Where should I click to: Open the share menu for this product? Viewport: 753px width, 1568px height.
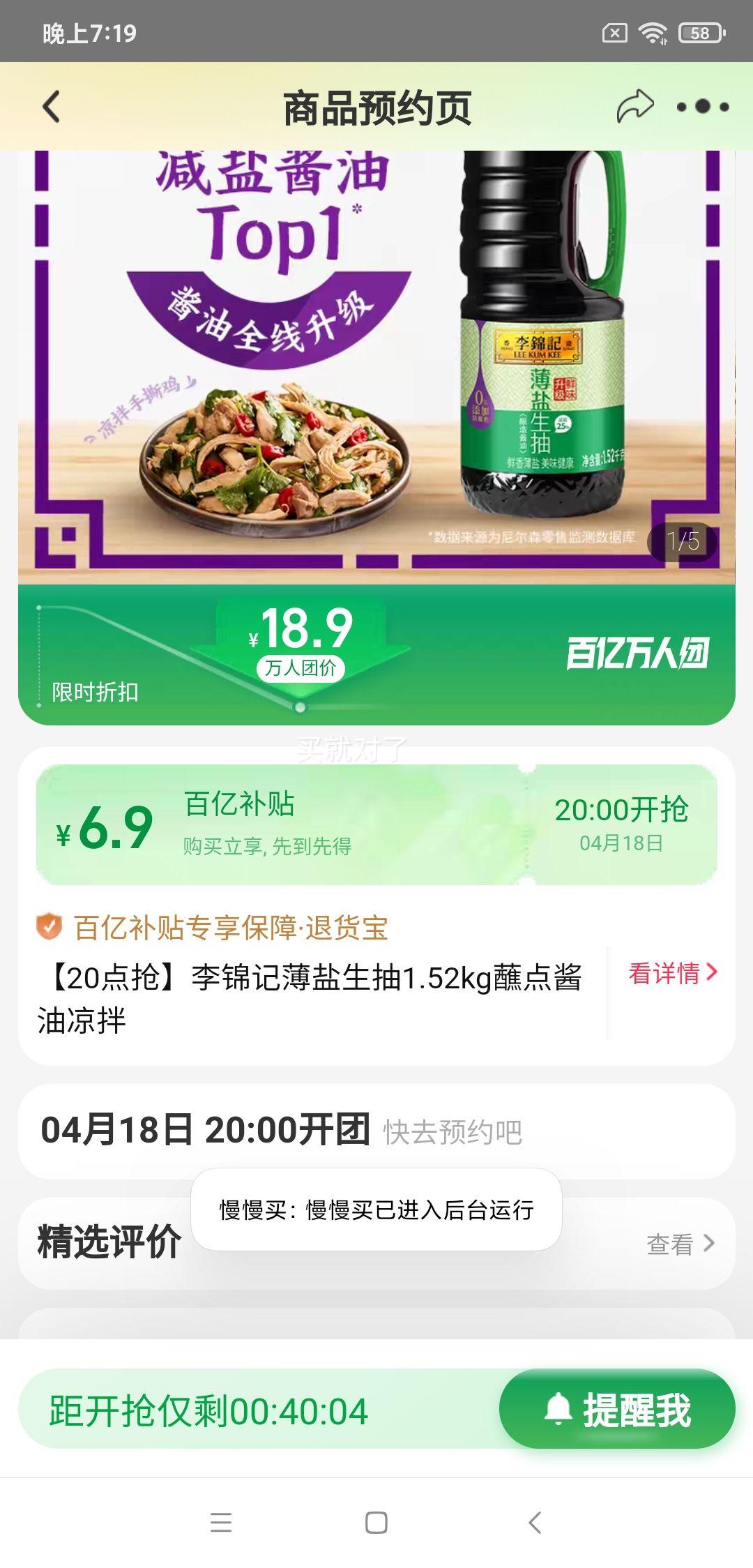point(636,105)
